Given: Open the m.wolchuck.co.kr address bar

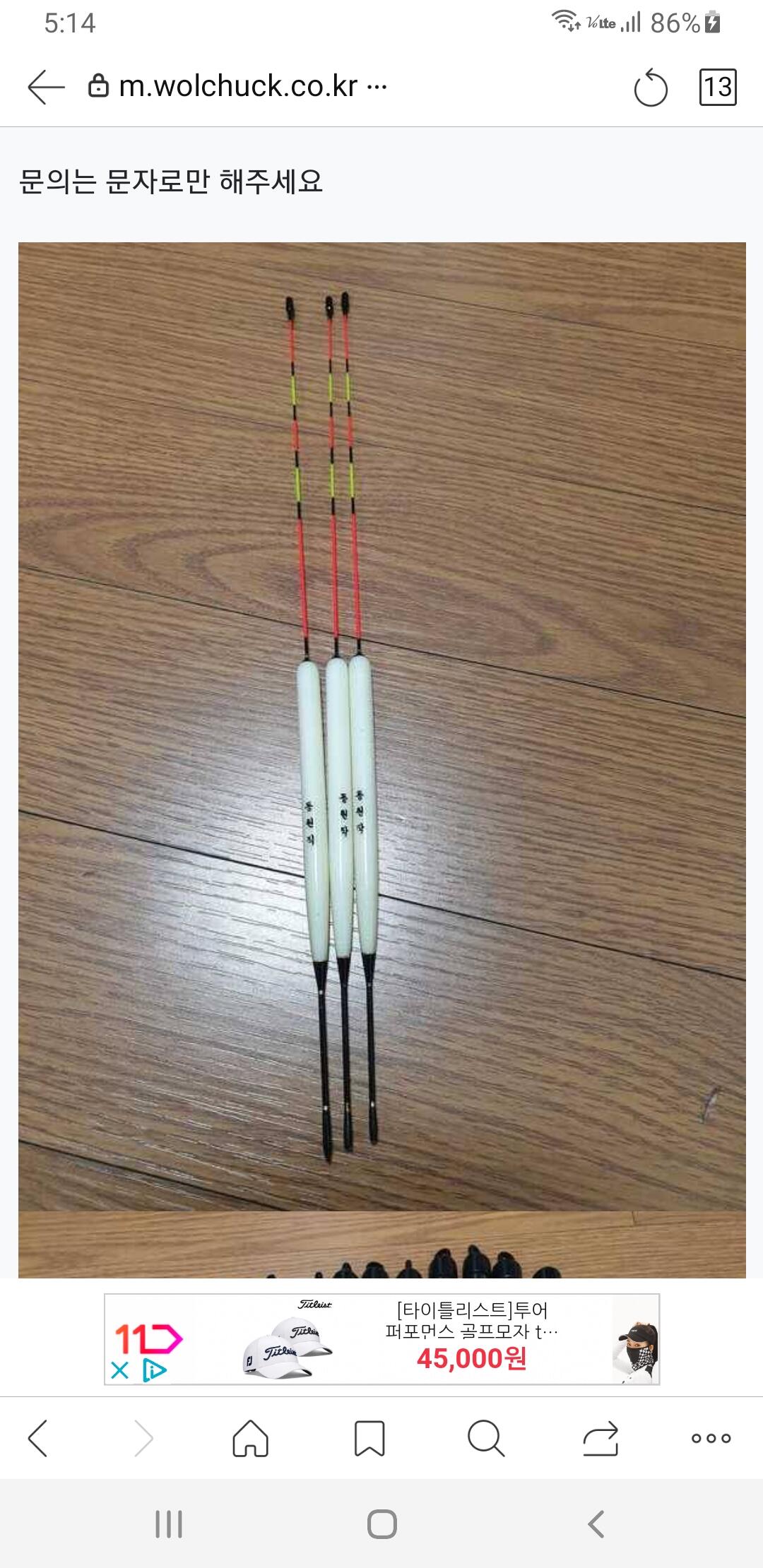Looking at the screenshot, I should tap(237, 86).
